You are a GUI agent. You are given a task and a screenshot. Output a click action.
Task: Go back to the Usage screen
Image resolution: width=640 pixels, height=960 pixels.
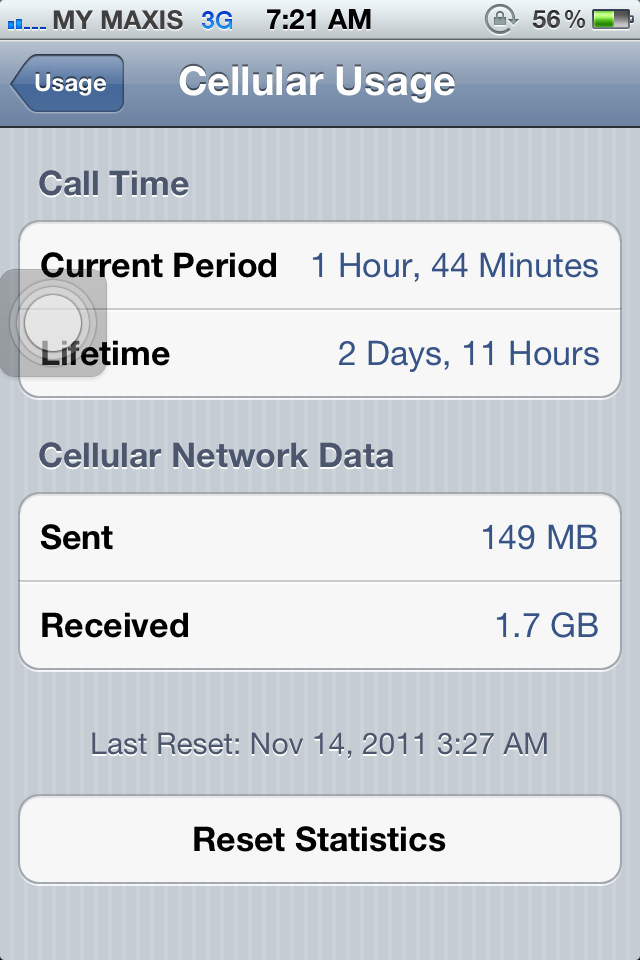click(x=68, y=84)
